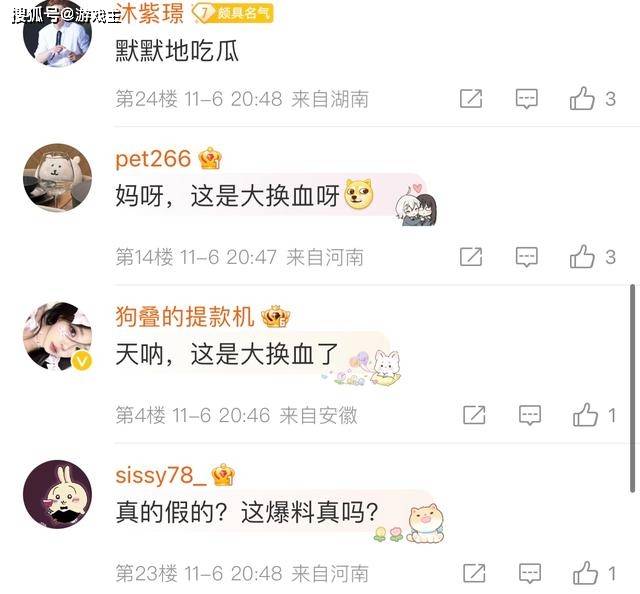Repost 沐紫璟's comment

click(x=471, y=99)
